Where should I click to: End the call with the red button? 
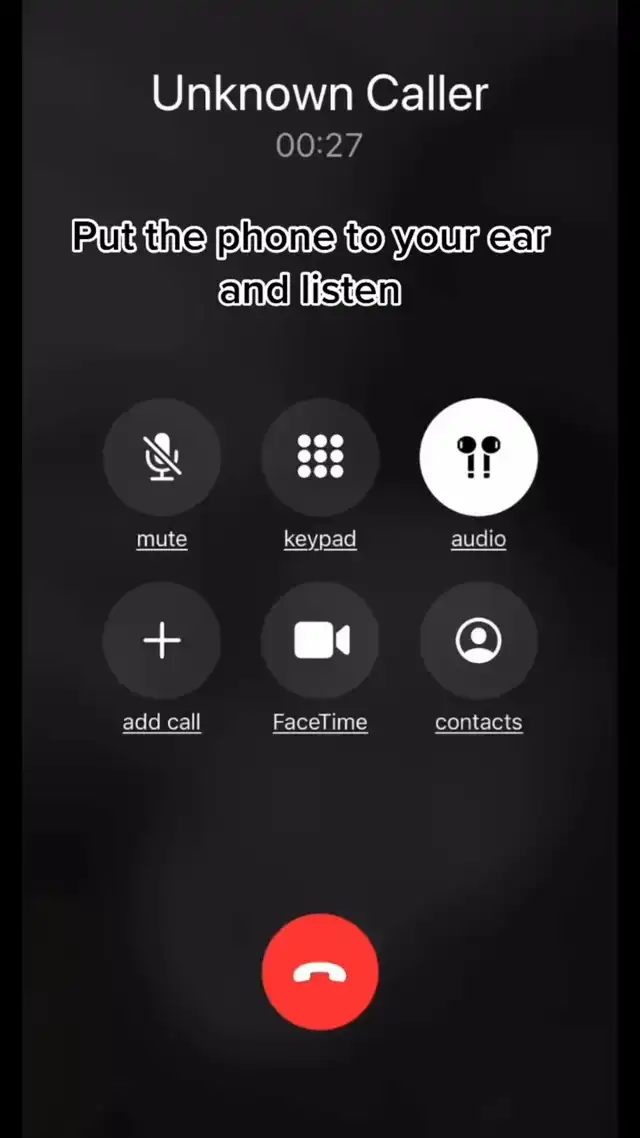click(320, 971)
